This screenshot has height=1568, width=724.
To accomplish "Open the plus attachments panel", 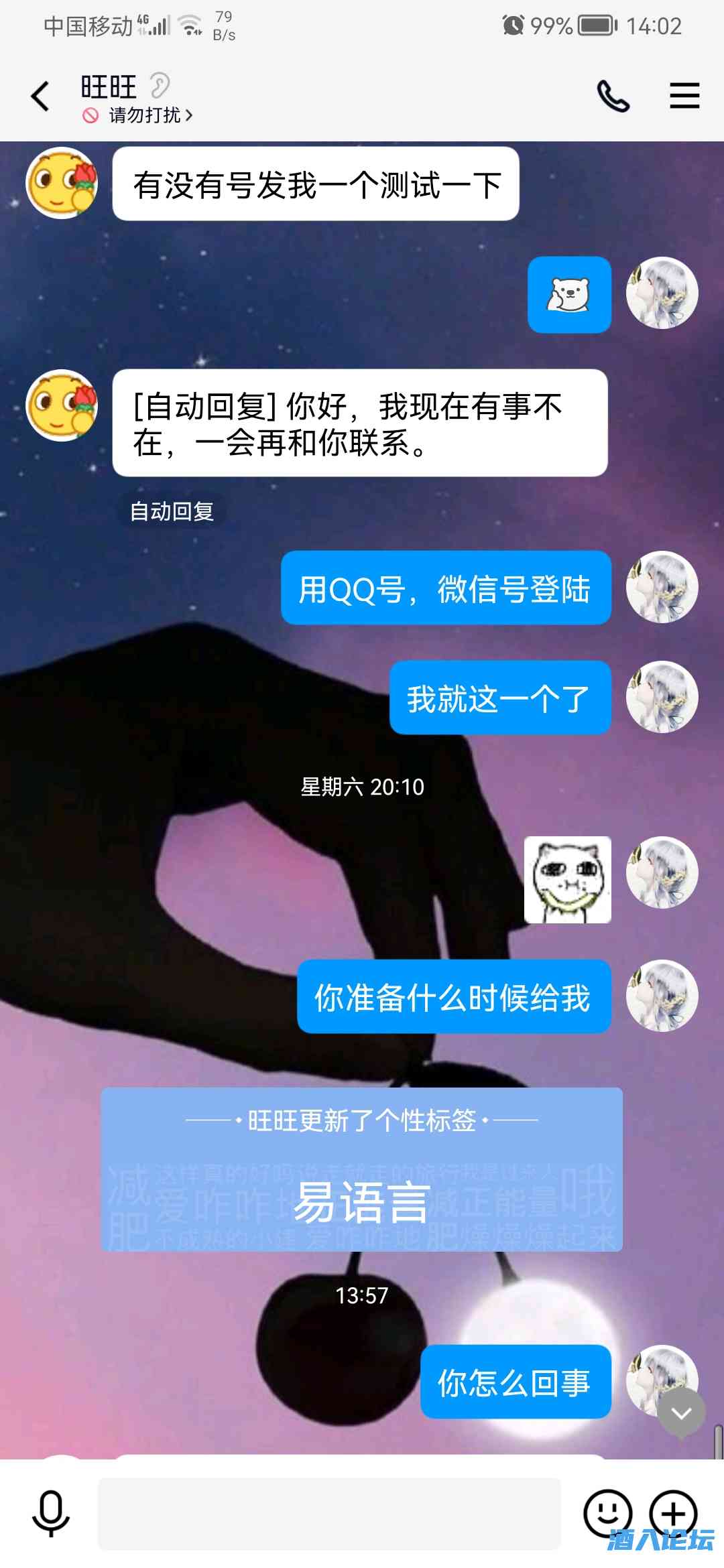I will (673, 1513).
